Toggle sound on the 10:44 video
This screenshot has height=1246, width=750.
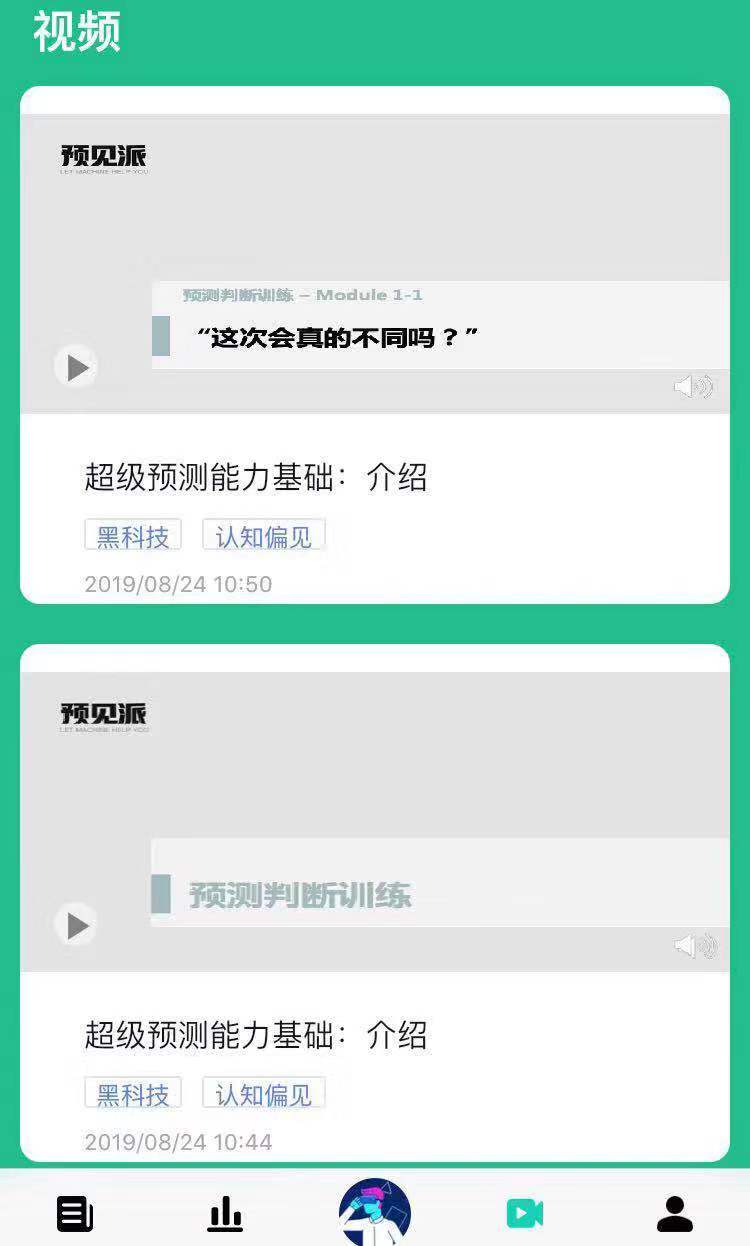[693, 945]
